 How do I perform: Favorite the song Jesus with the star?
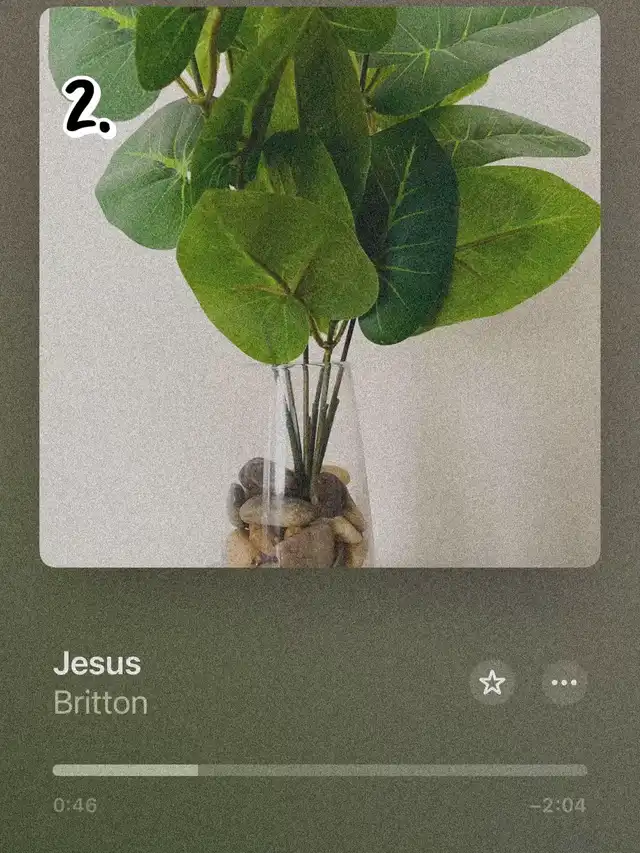click(x=492, y=683)
